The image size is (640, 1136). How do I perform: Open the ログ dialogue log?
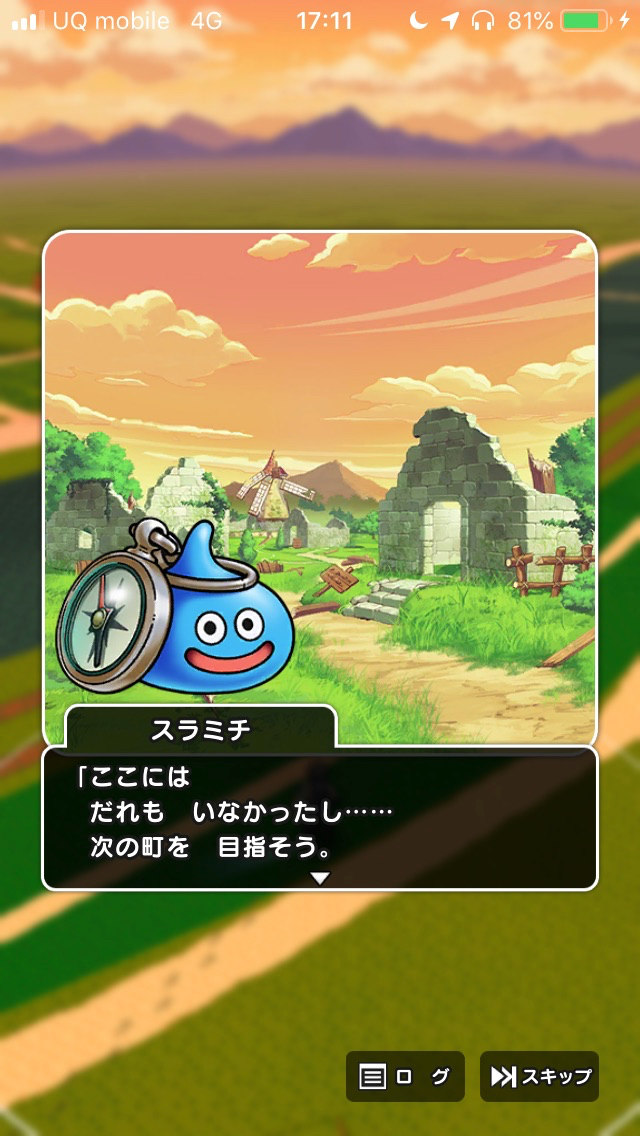coord(405,1077)
